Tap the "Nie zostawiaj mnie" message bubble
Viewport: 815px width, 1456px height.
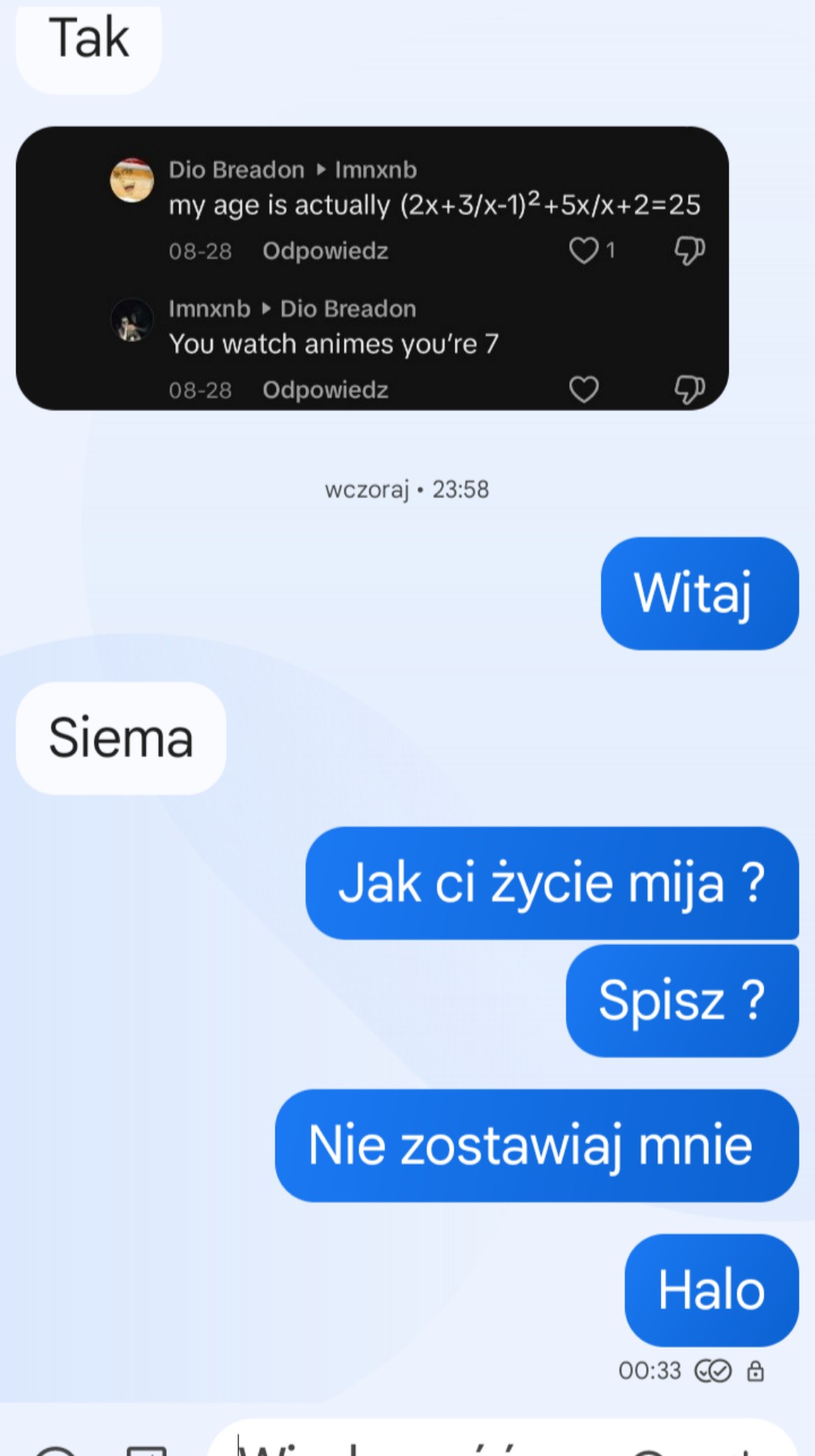536,1145
